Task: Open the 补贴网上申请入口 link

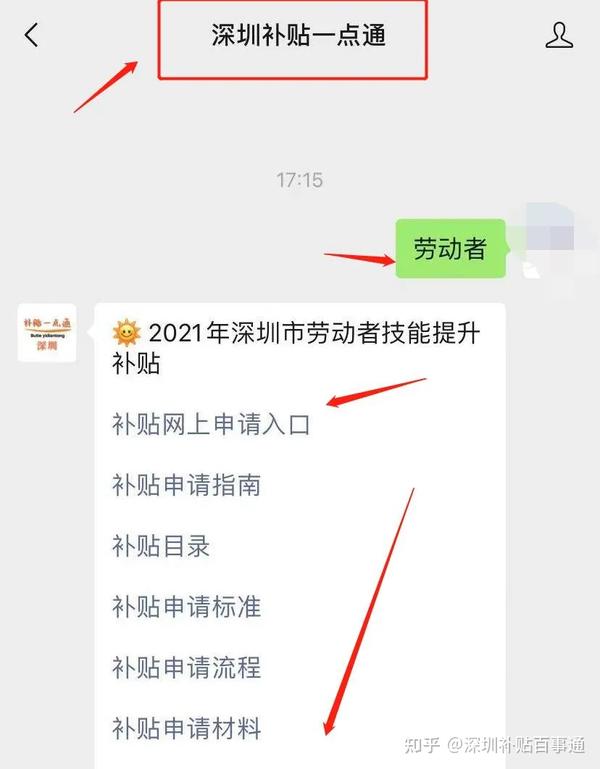Action: [211, 425]
